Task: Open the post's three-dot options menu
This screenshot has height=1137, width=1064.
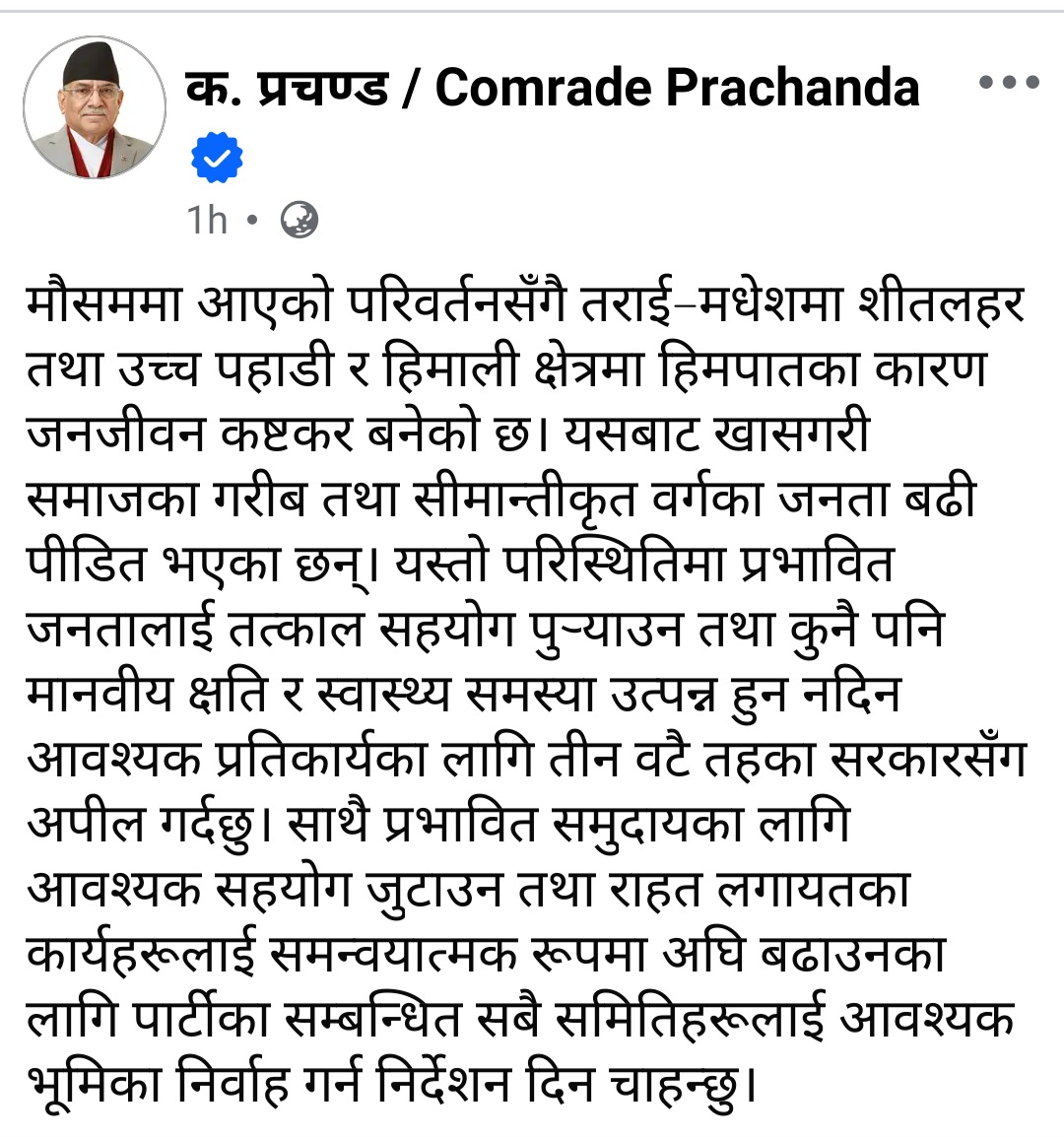Action: [1009, 84]
